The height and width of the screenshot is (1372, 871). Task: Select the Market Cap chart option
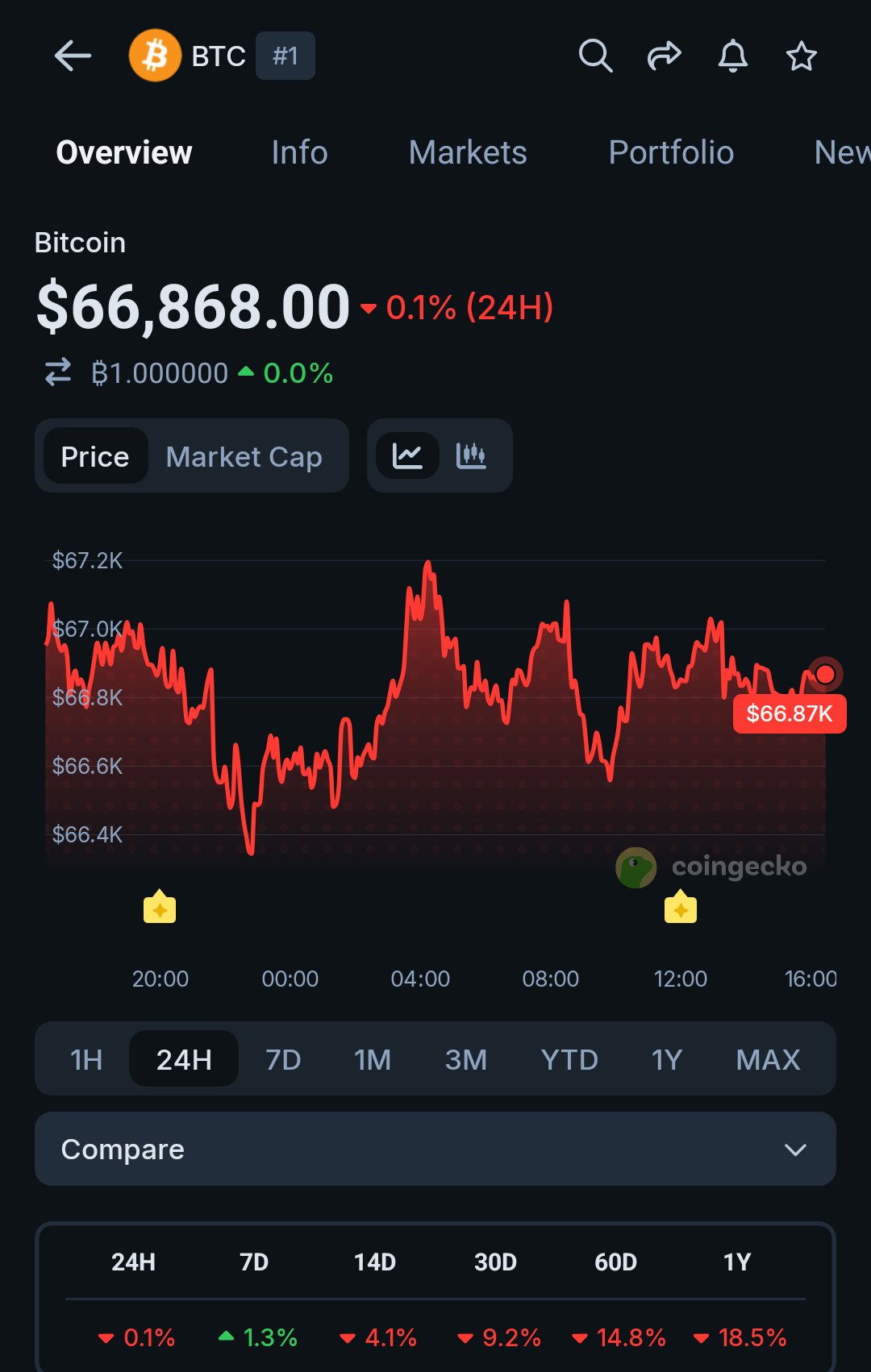tap(244, 456)
